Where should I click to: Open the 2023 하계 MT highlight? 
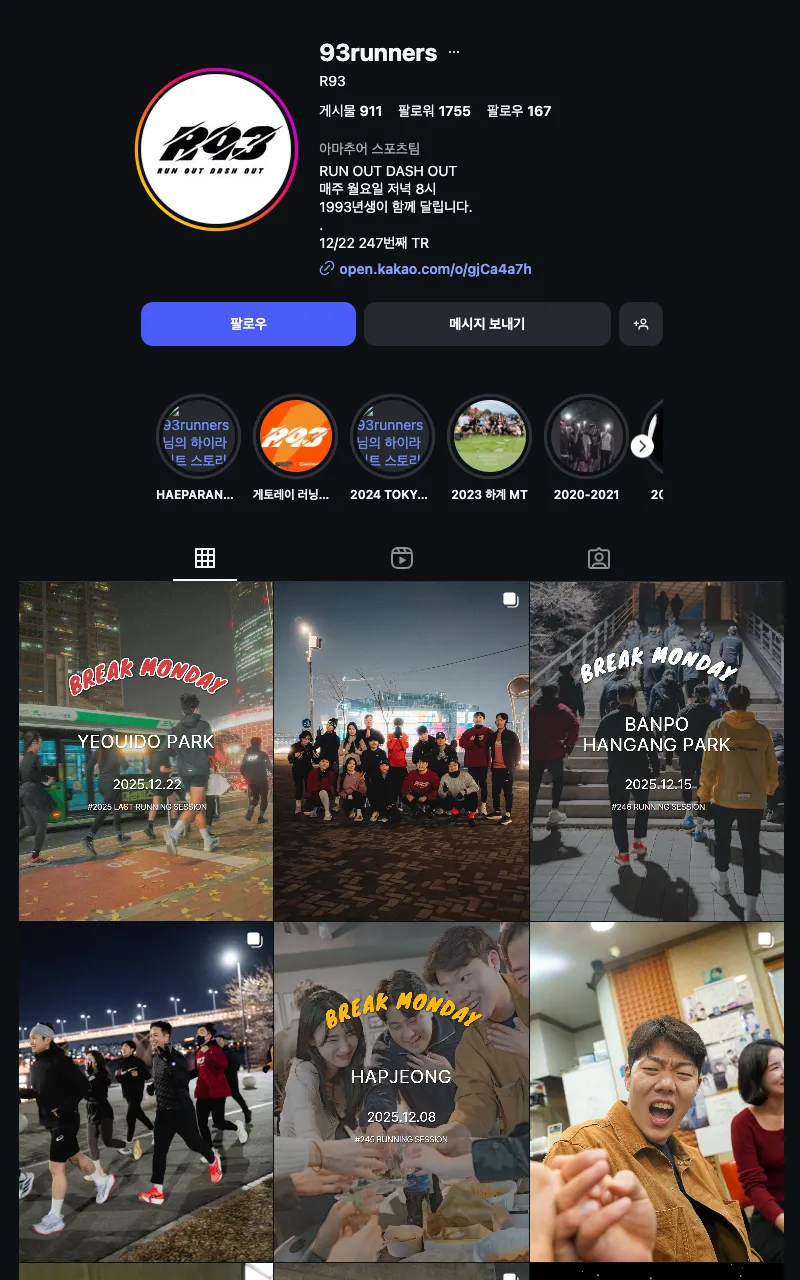tap(489, 437)
